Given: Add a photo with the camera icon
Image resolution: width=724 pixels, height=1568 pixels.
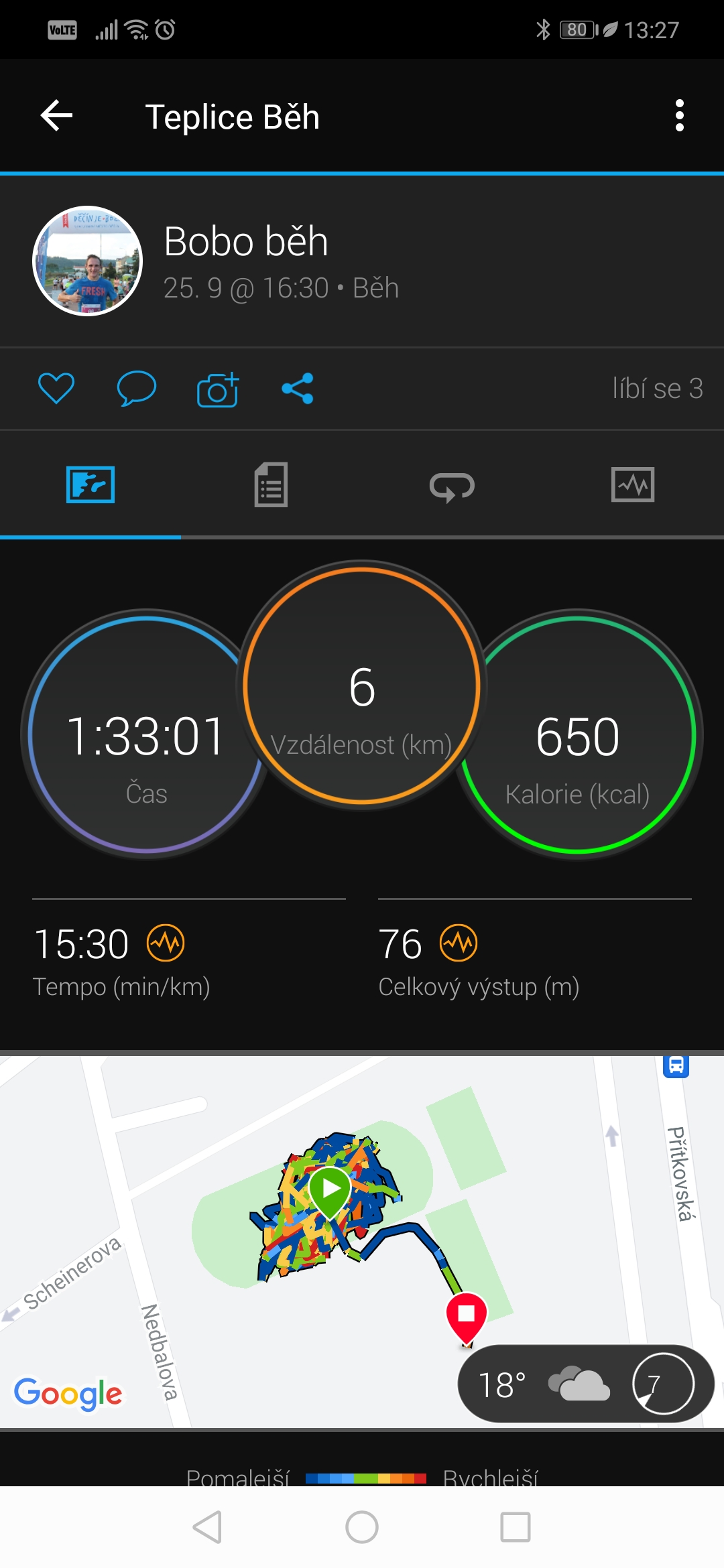Looking at the screenshot, I should 218,389.
